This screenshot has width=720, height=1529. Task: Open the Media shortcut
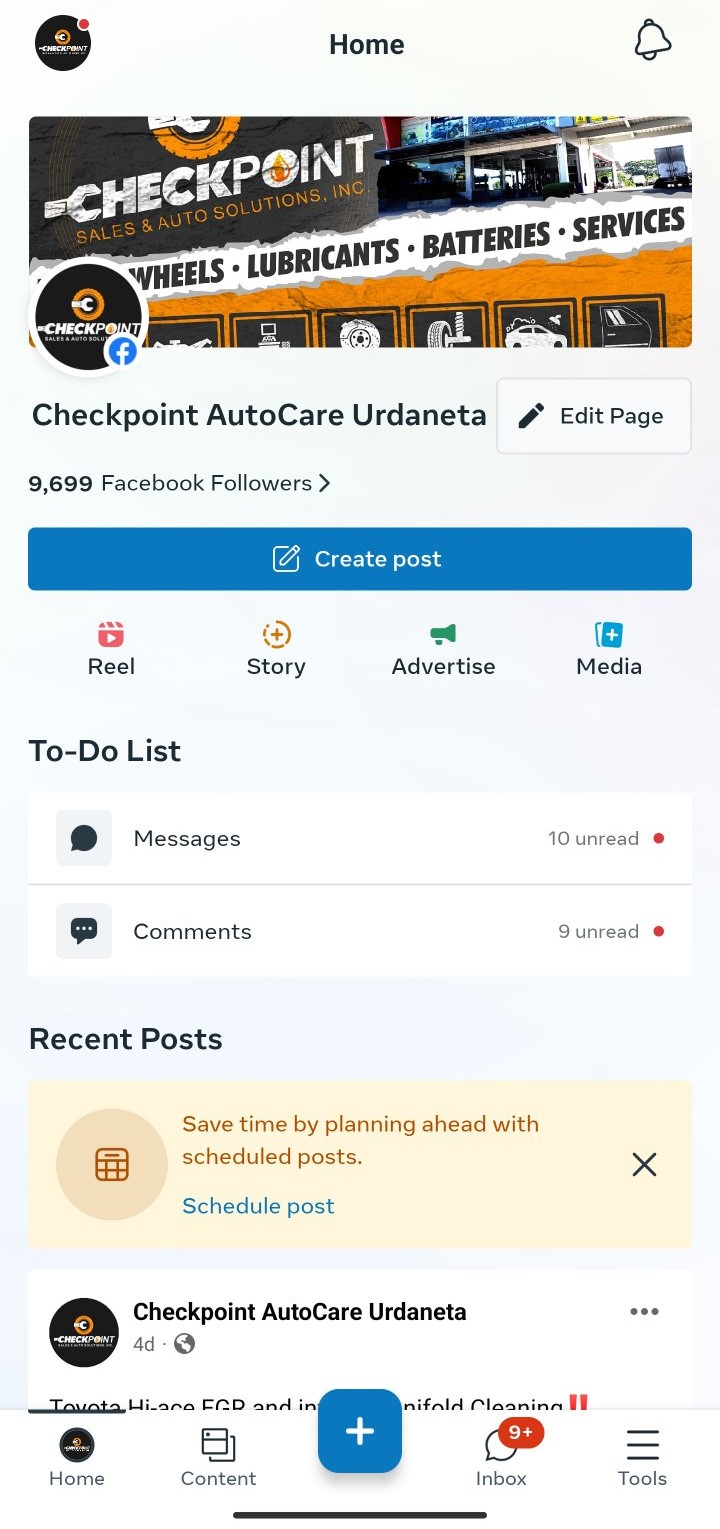click(608, 648)
